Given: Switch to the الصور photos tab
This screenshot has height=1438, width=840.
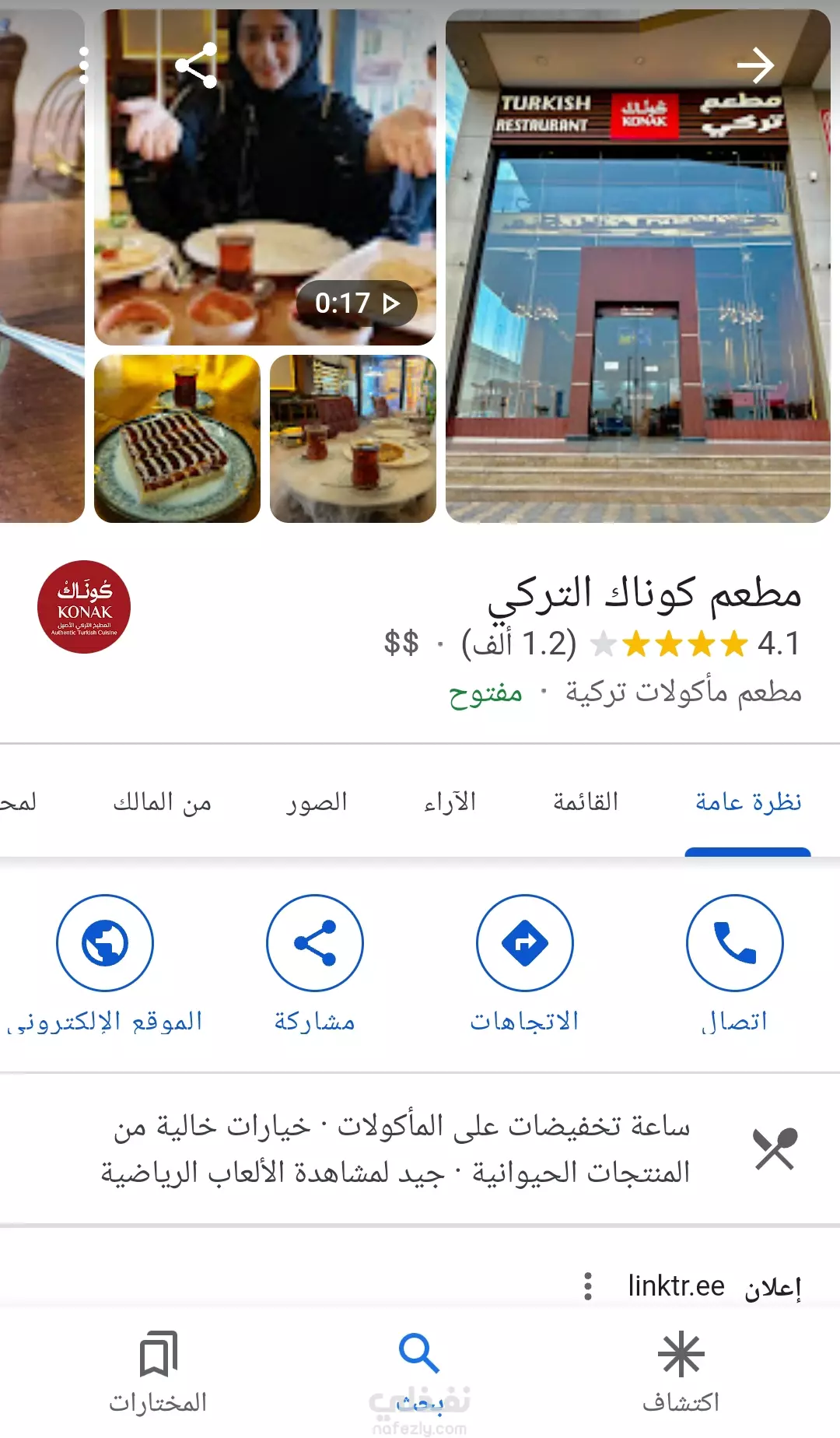Looking at the screenshot, I should (x=317, y=801).
